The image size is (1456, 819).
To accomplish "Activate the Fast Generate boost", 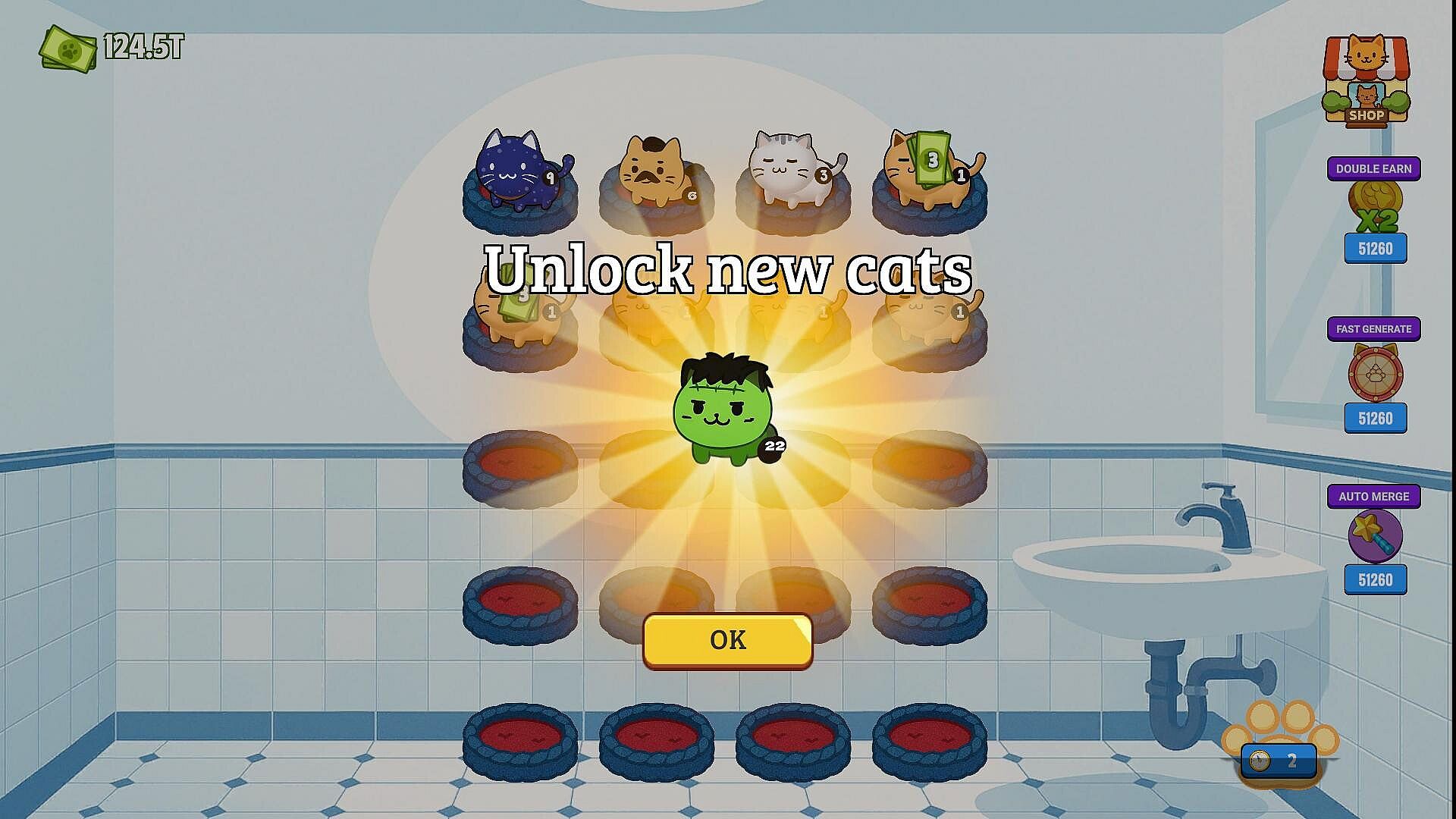I will [1375, 418].
